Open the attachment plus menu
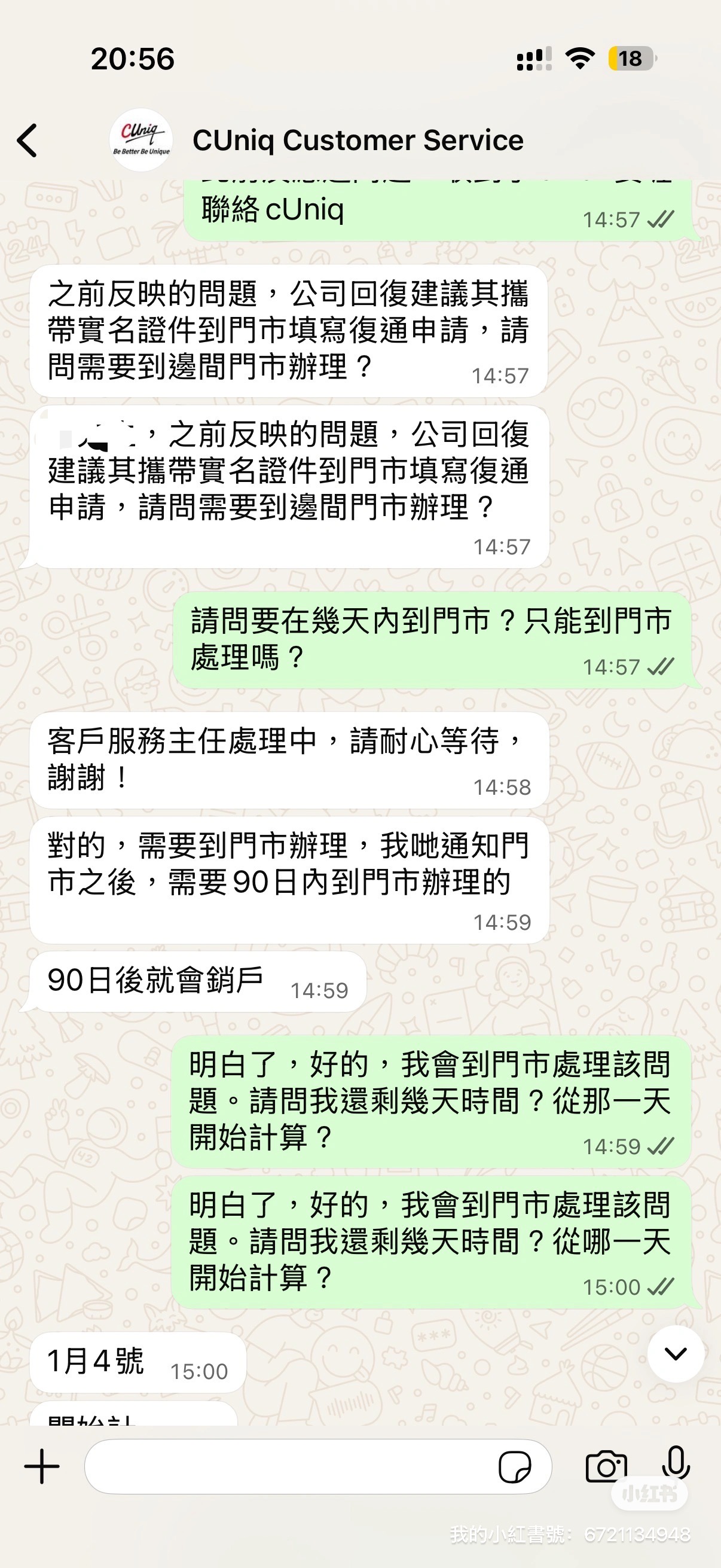Viewport: 721px width, 1568px height. point(41,1466)
